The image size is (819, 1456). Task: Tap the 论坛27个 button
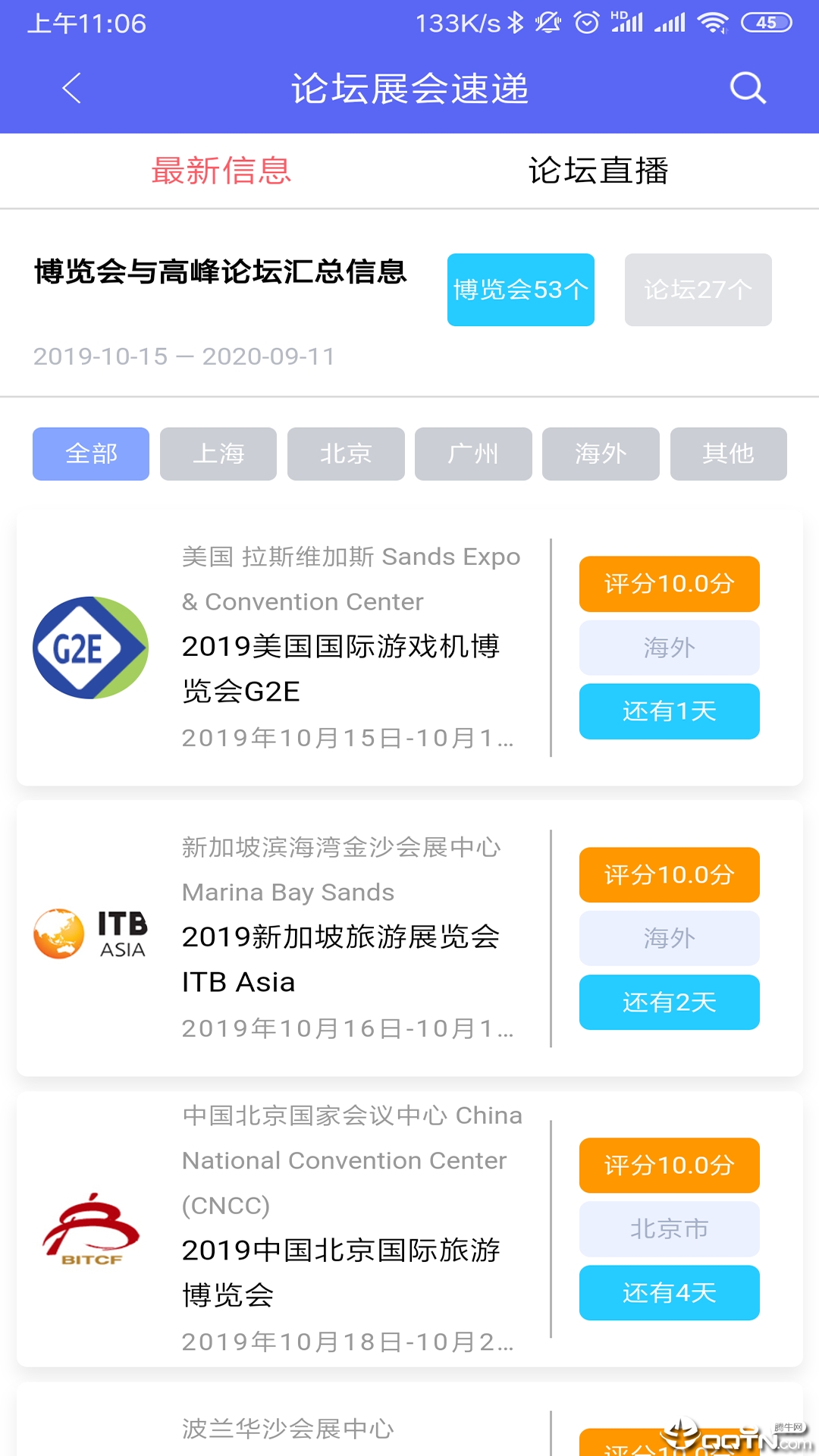pyautogui.click(x=698, y=290)
